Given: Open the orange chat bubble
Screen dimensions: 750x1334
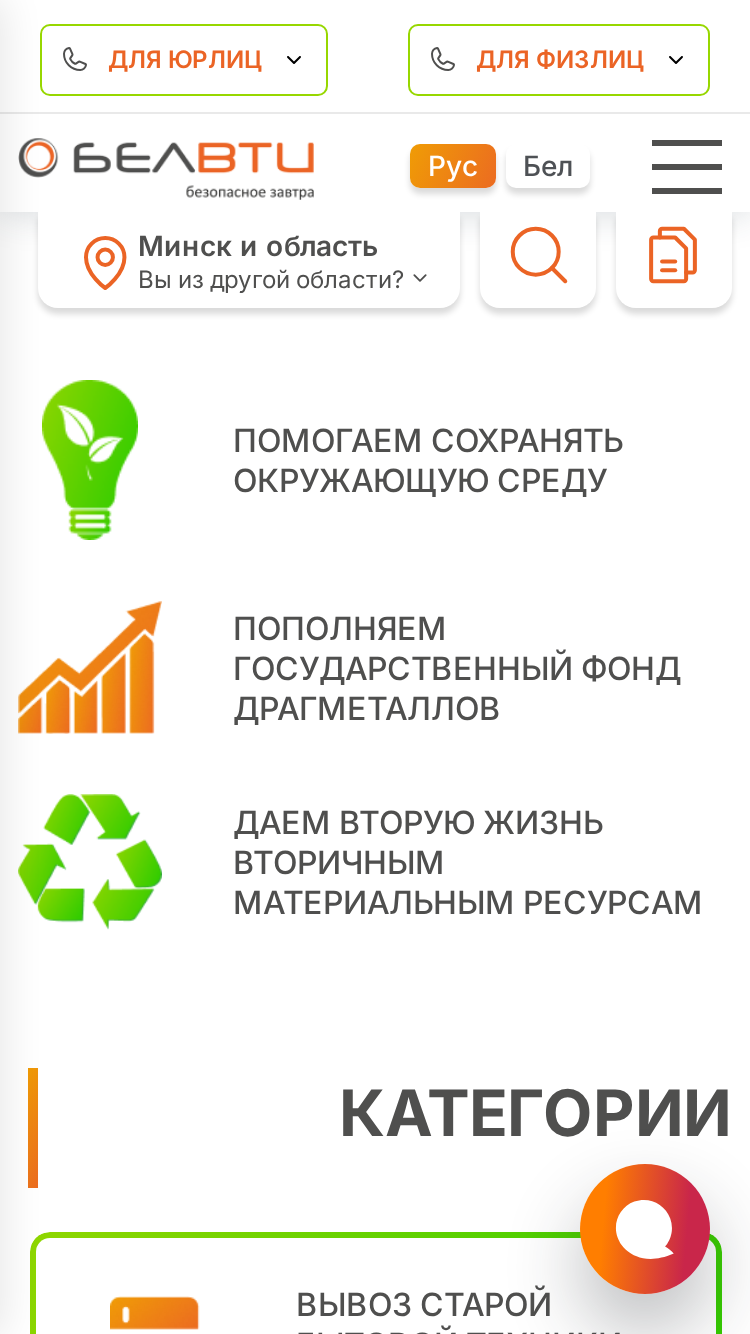Looking at the screenshot, I should [645, 1229].
